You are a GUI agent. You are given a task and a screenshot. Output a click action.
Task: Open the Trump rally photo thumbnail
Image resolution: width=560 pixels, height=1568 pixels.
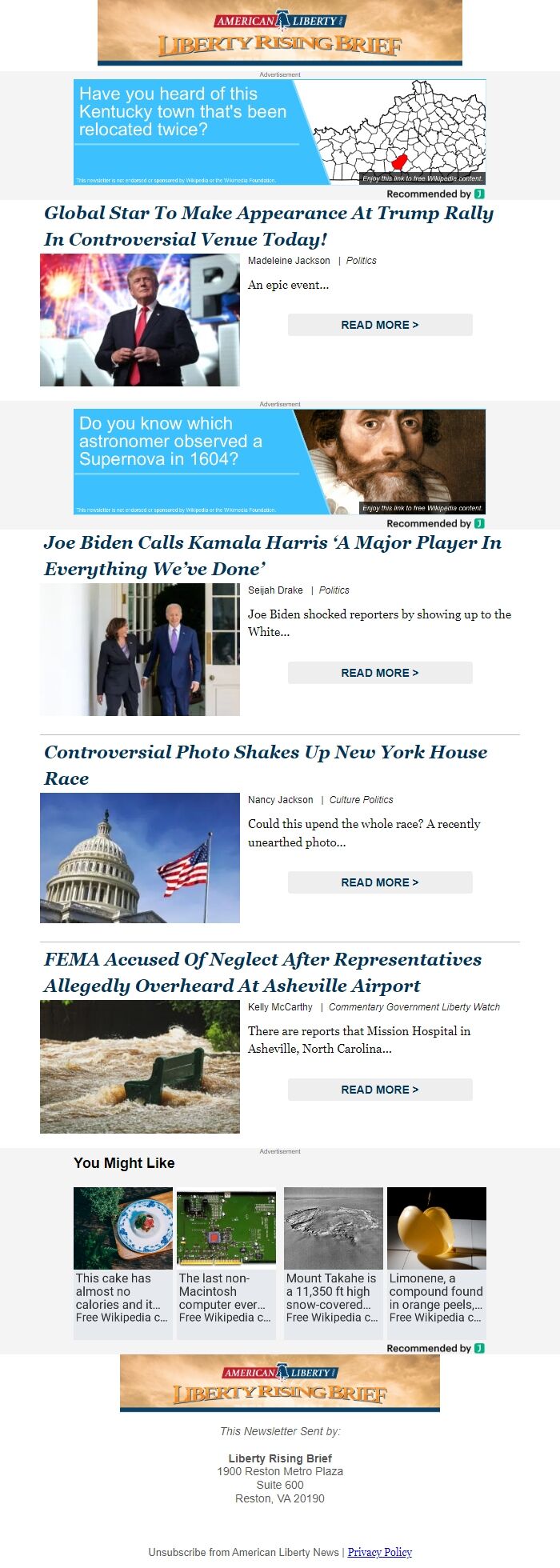(140, 320)
